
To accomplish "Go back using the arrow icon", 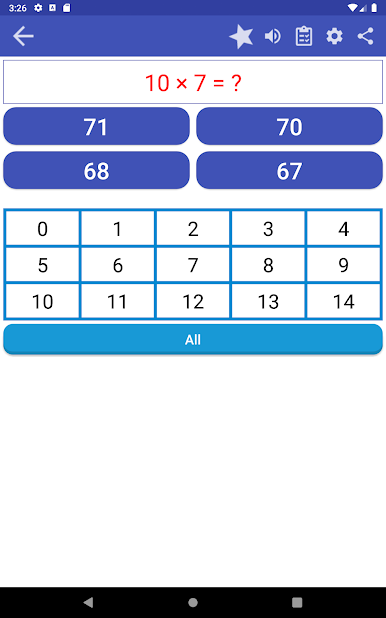I will pos(23,36).
